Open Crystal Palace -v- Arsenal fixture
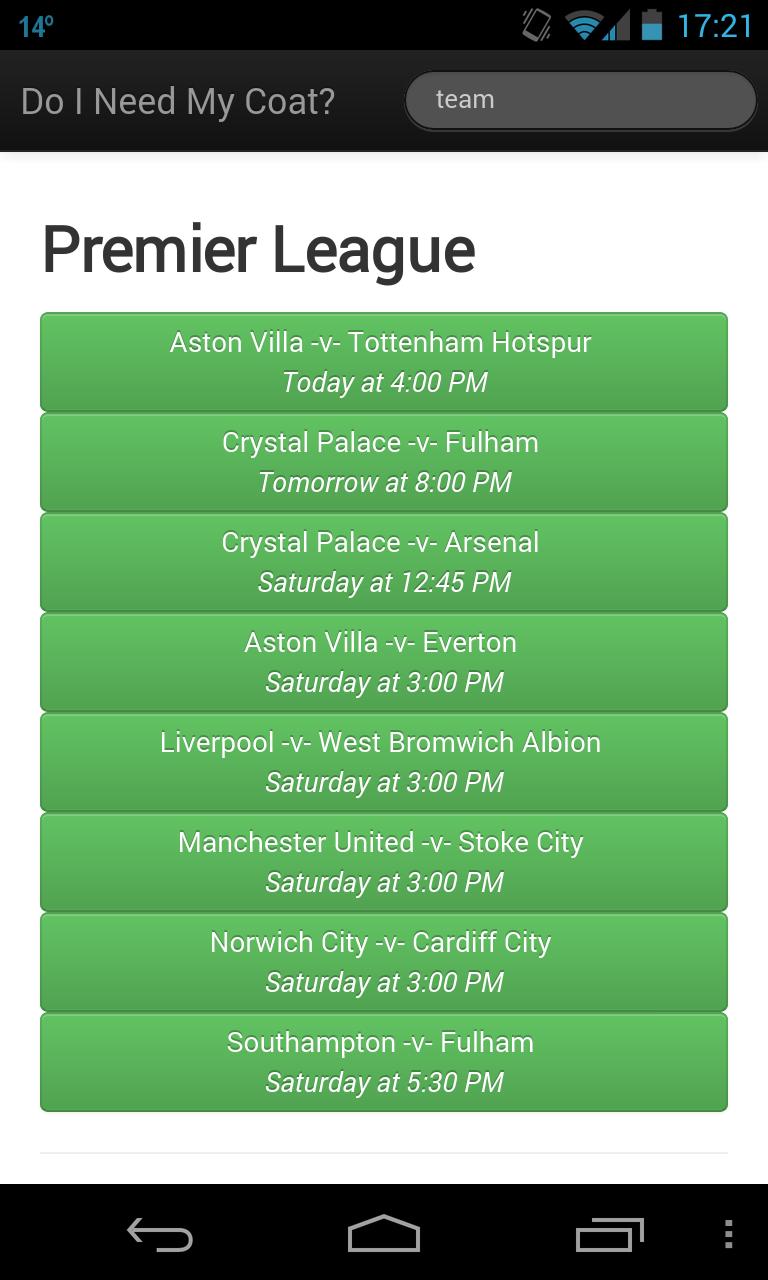768x1280 pixels. click(384, 562)
